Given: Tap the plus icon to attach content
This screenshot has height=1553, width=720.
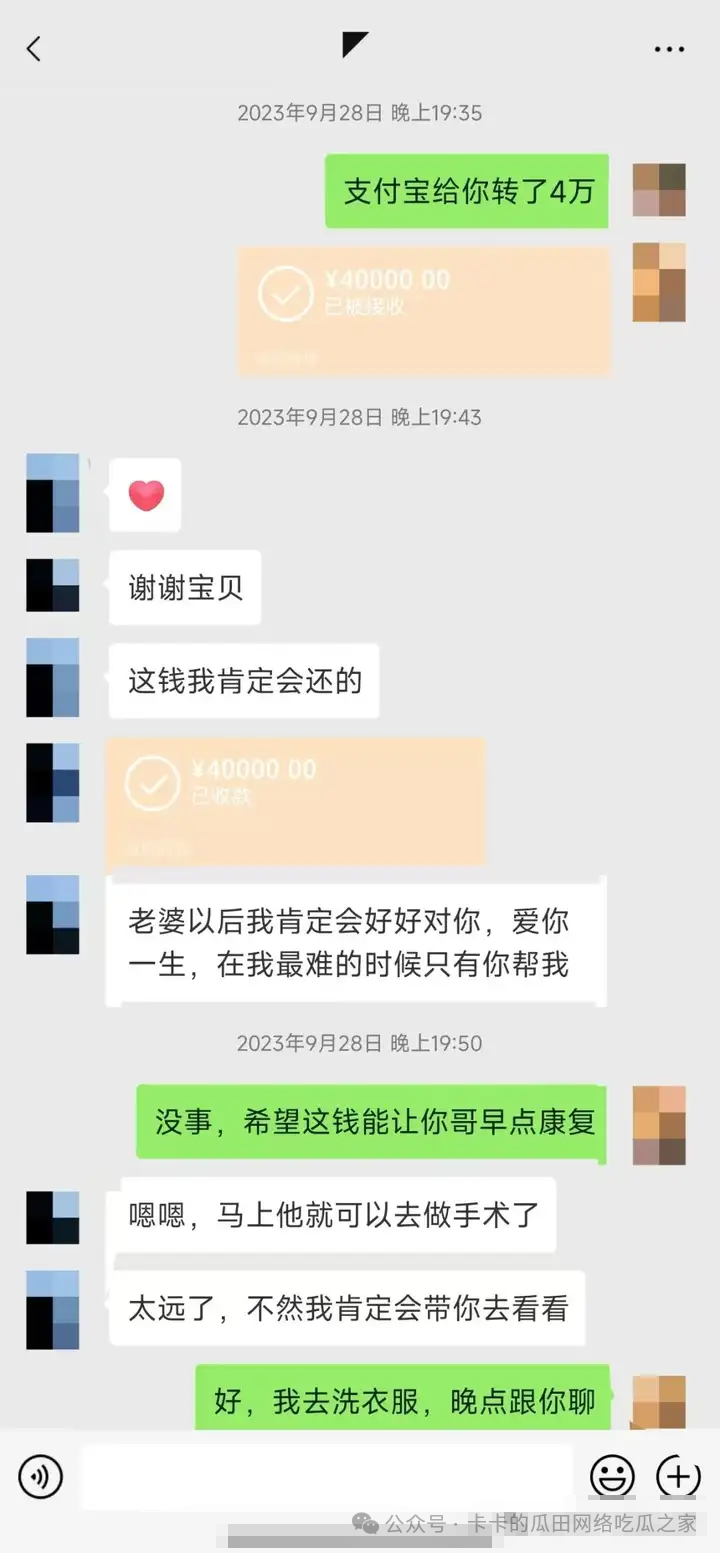Looking at the screenshot, I should coord(679,1476).
